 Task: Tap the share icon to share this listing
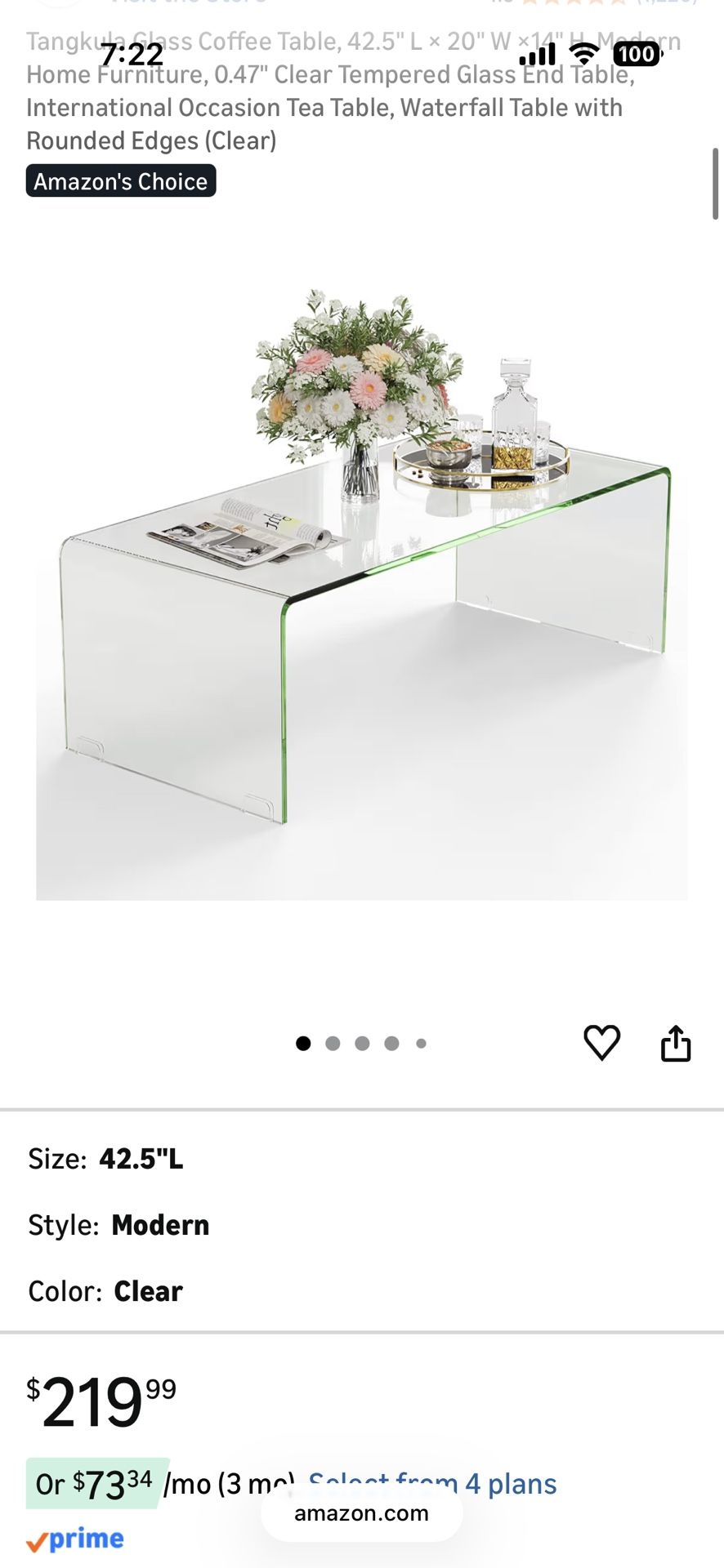pos(675,1041)
